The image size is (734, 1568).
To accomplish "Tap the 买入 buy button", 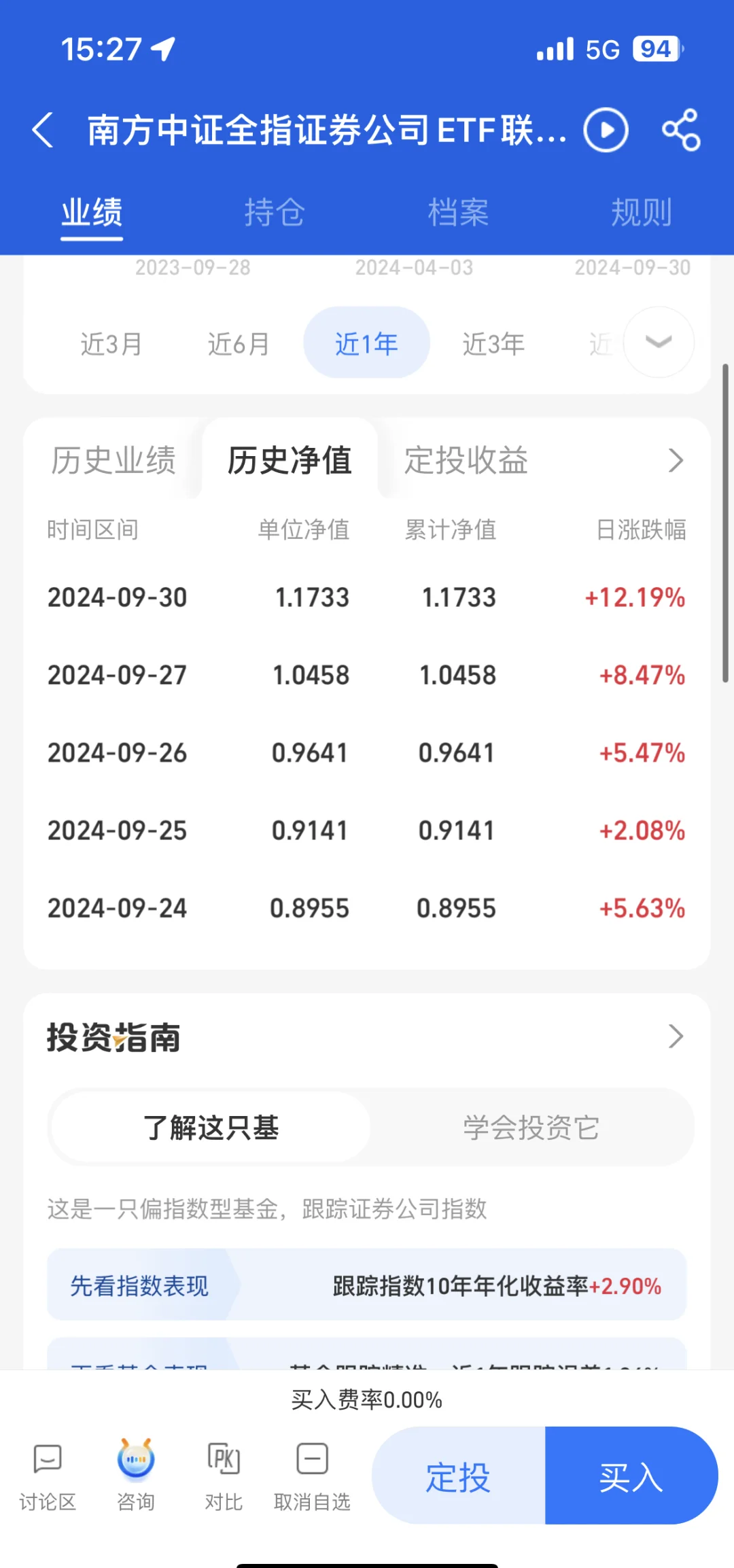I will click(x=631, y=1475).
